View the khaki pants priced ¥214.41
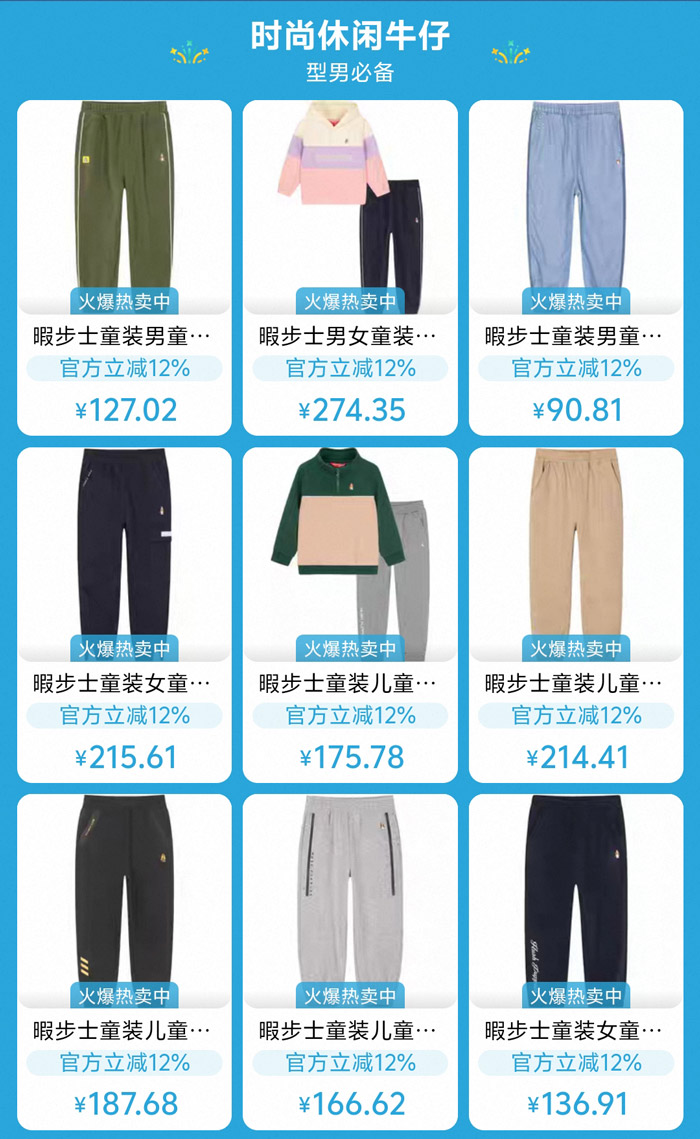This screenshot has width=700, height=1139. 576,615
